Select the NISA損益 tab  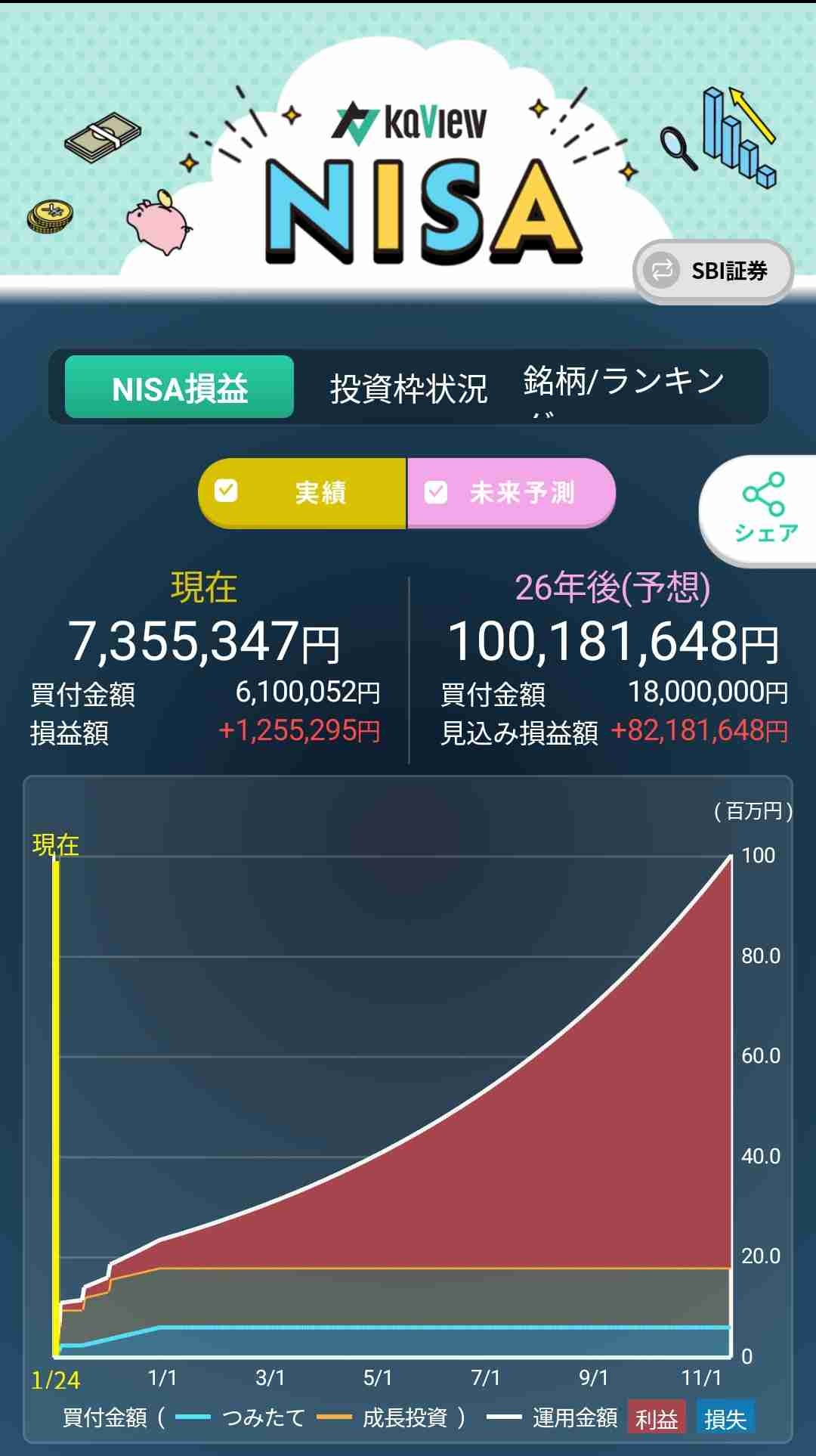(x=180, y=387)
